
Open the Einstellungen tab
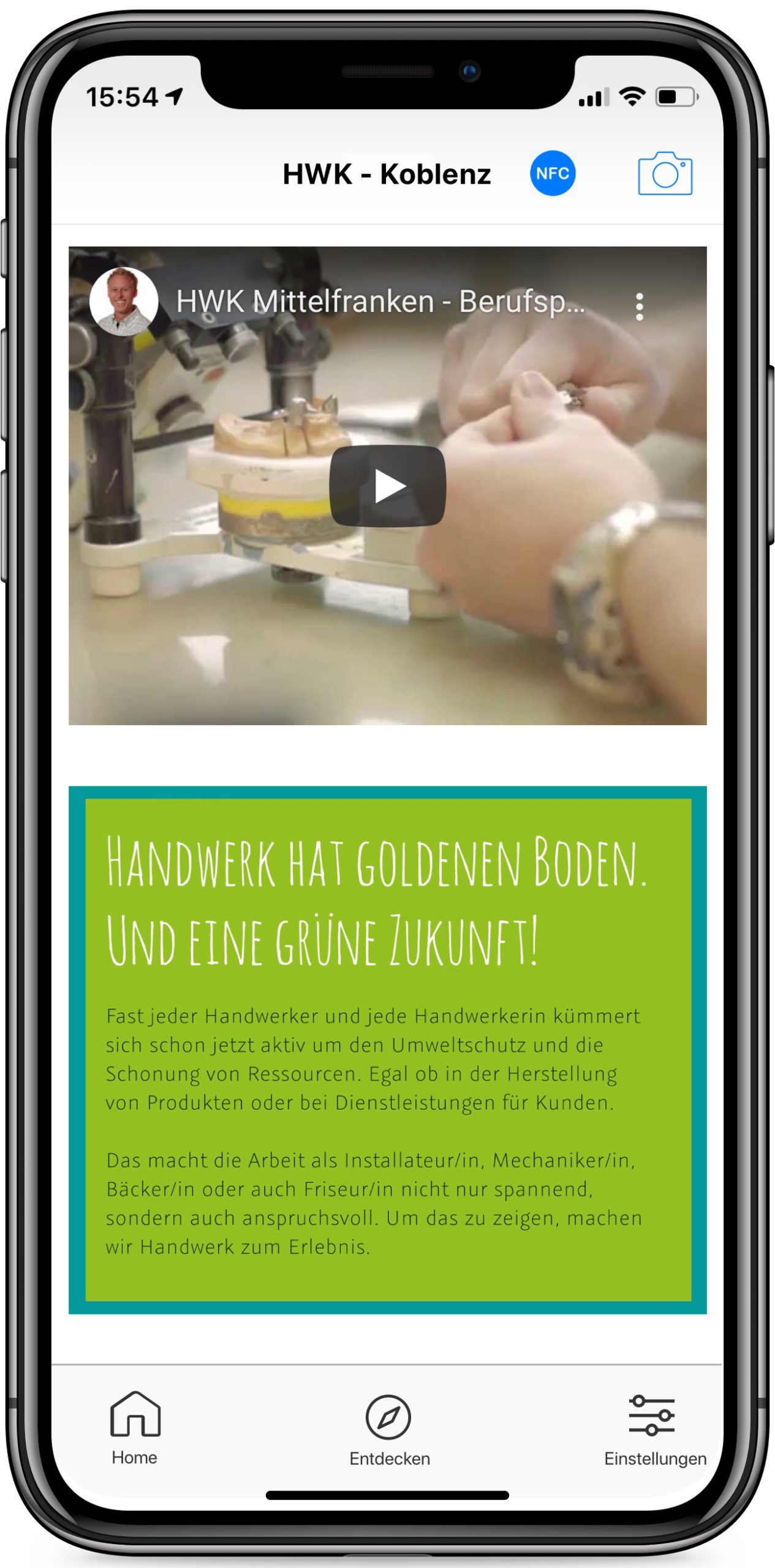654,1430
